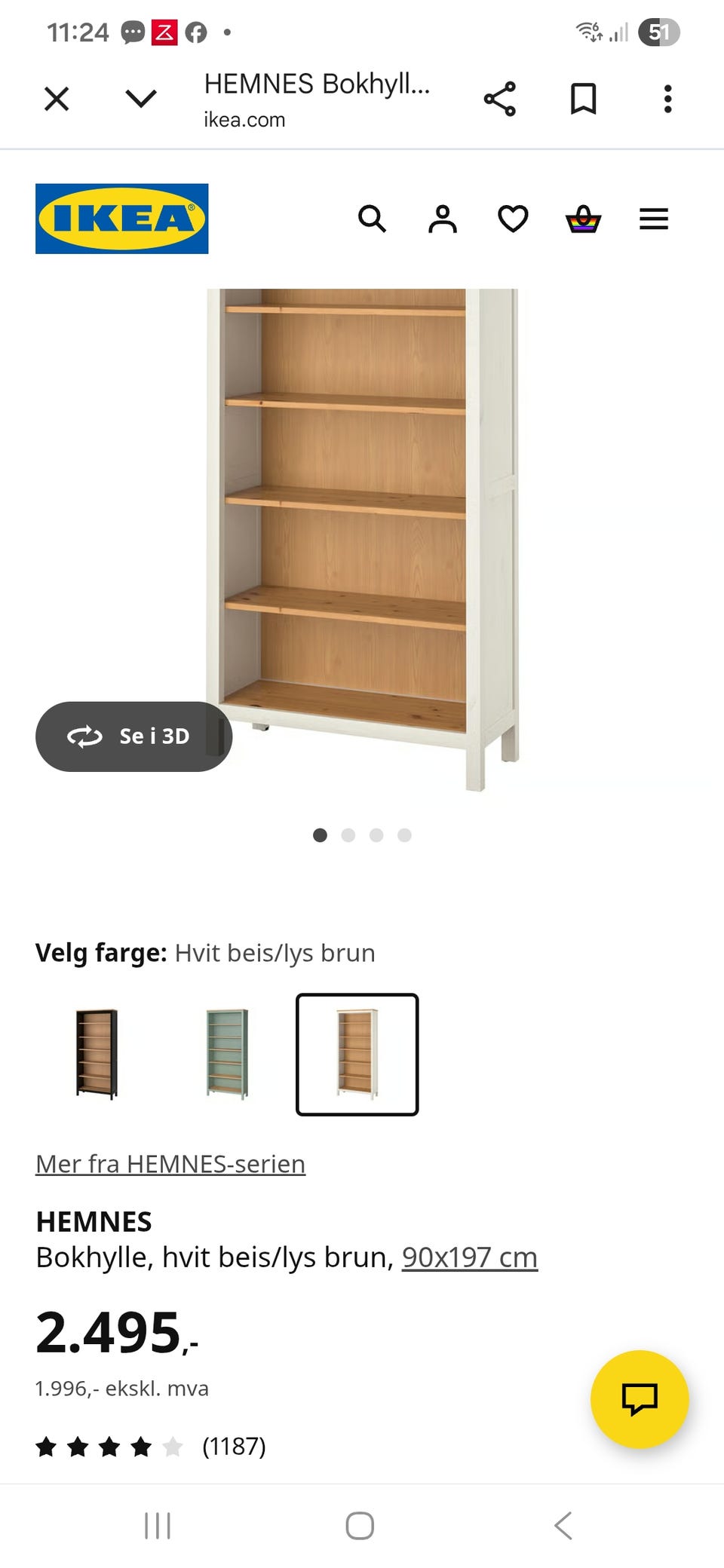Open the 90x197 cm dimensions link

point(469,1256)
